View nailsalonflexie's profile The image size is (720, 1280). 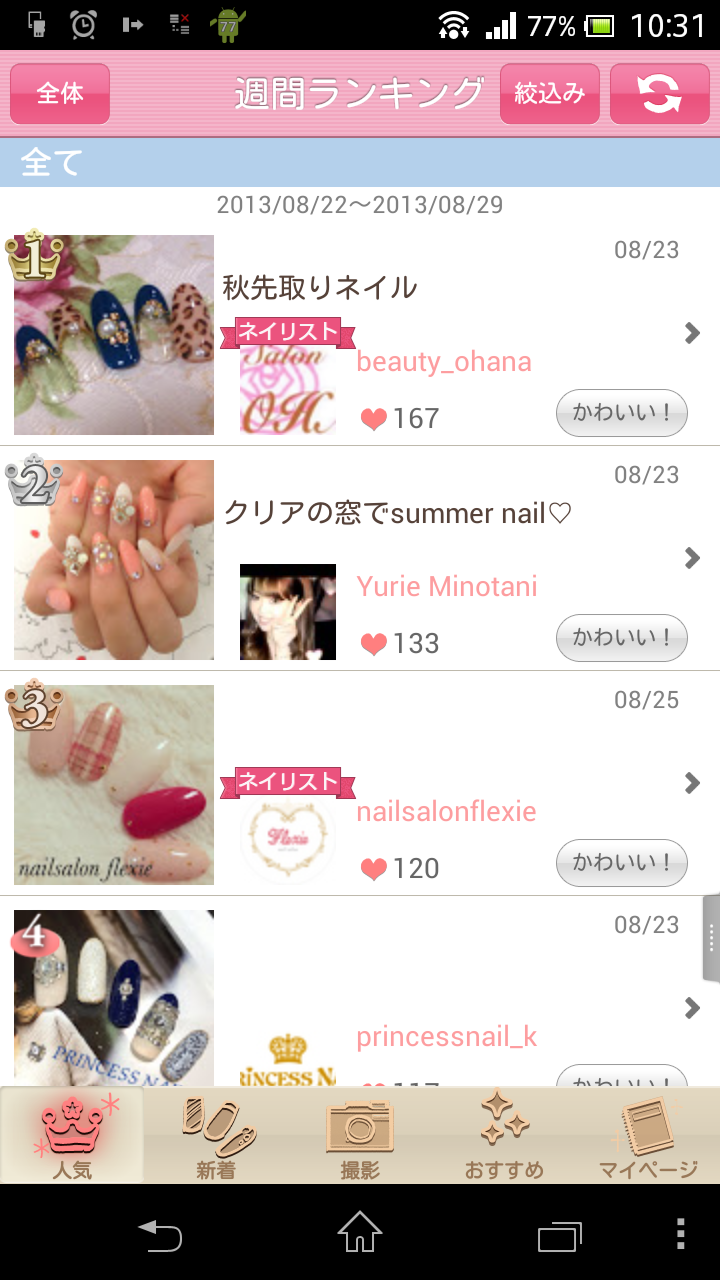click(446, 812)
